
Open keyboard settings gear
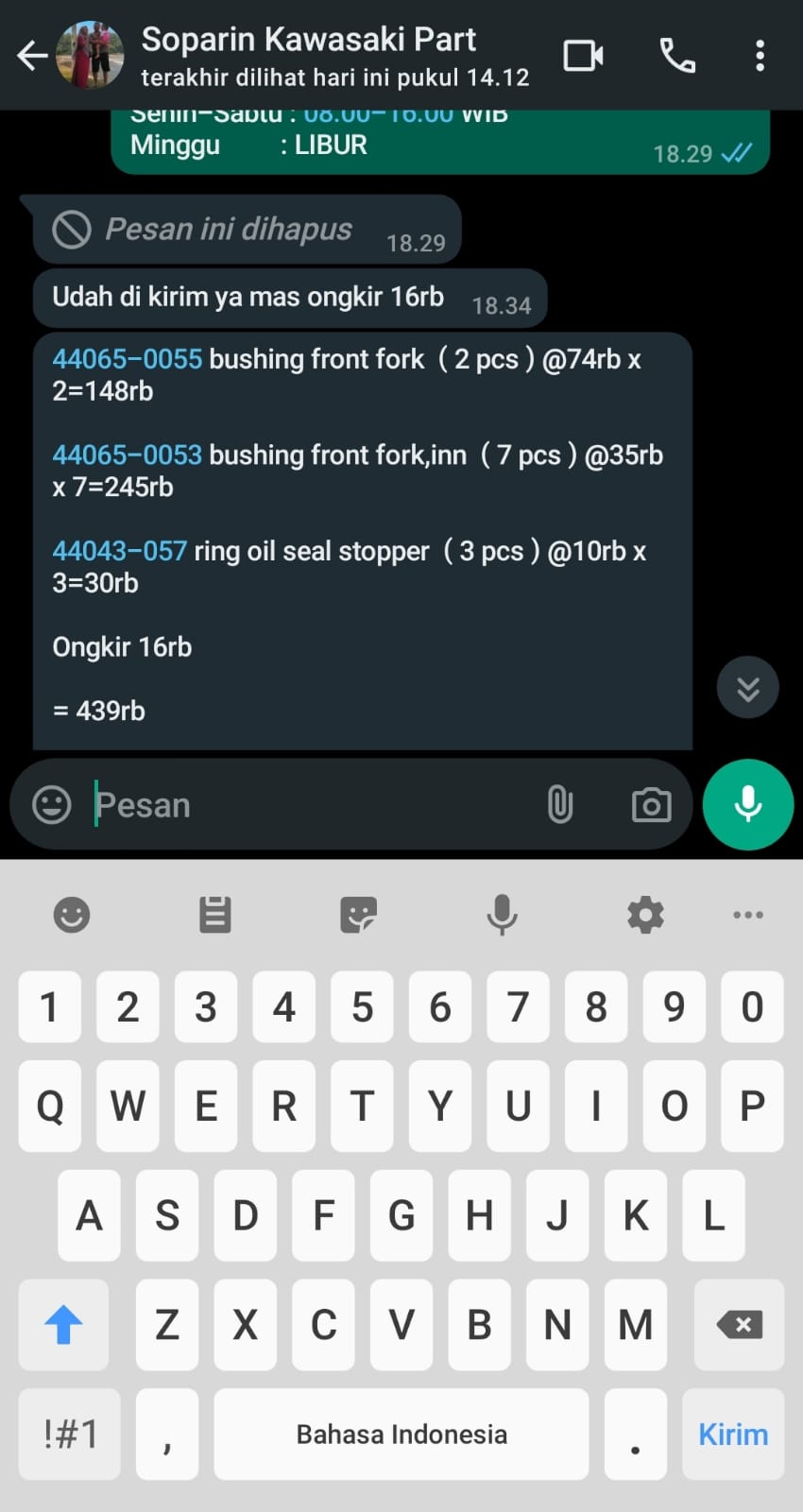(645, 915)
